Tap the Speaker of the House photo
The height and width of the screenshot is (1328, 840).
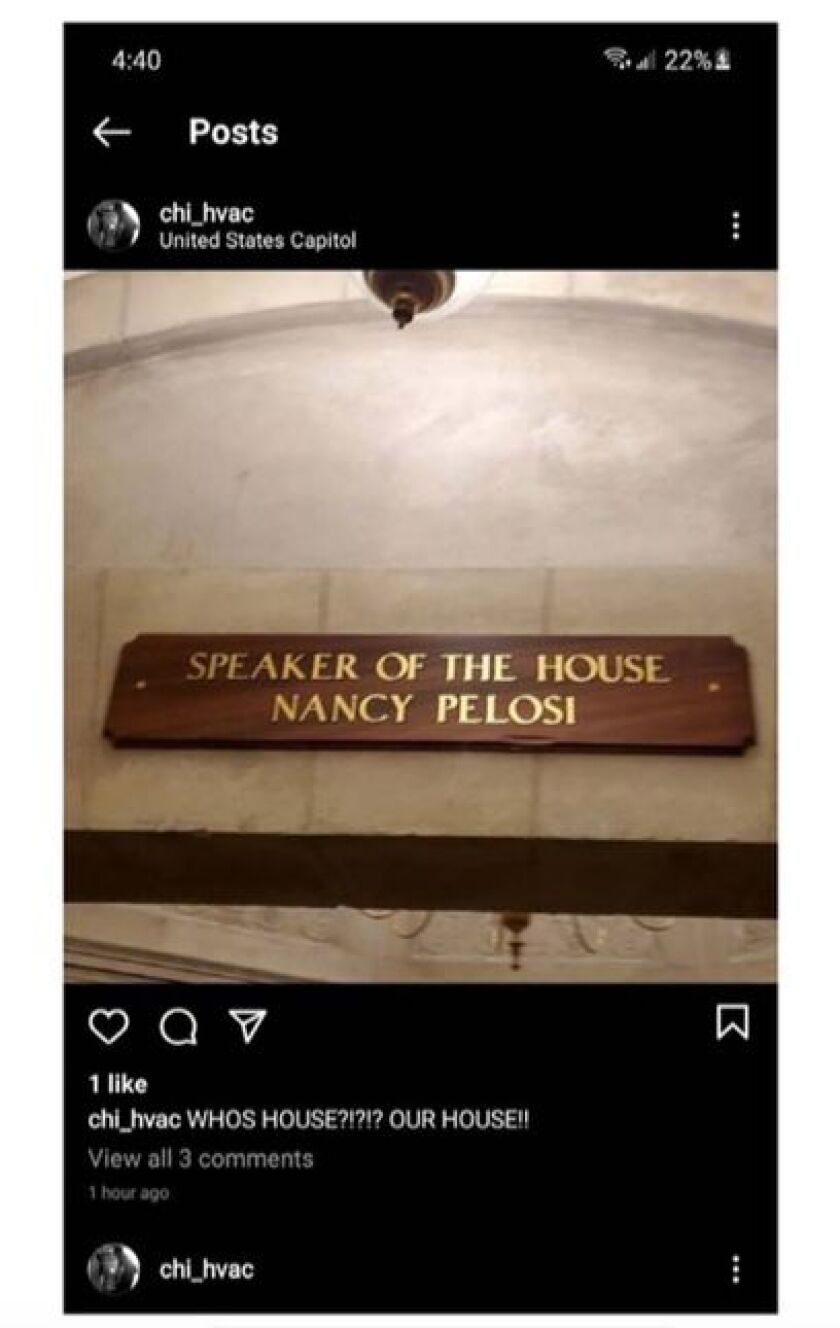420,626
